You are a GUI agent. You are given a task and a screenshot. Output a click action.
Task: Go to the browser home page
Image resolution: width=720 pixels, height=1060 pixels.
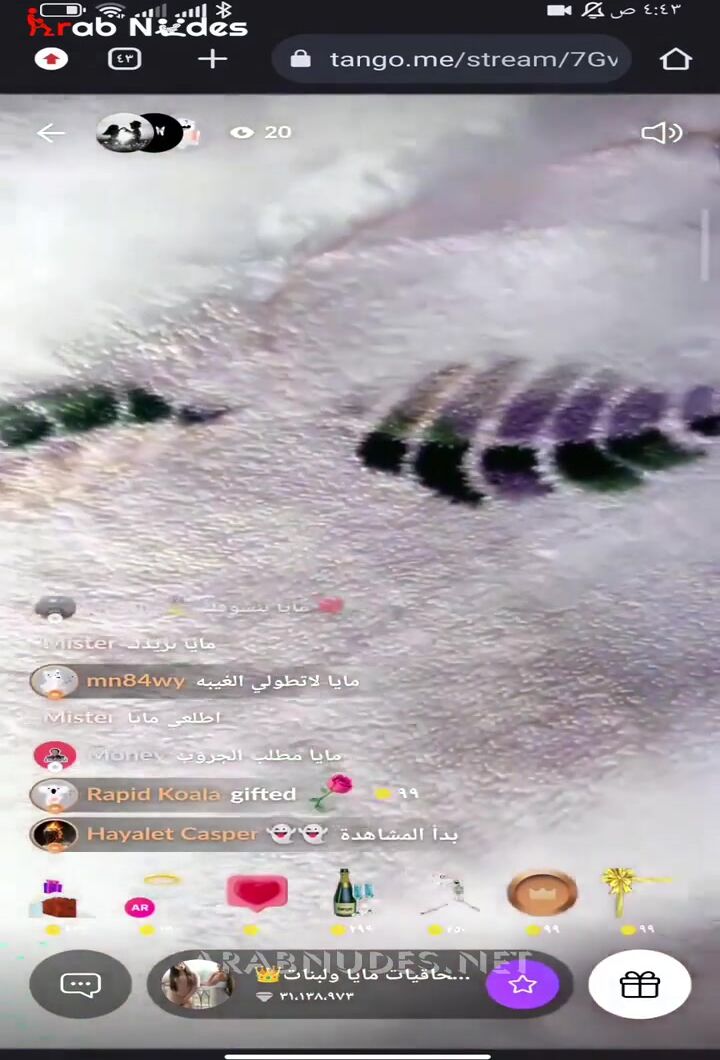coord(676,60)
